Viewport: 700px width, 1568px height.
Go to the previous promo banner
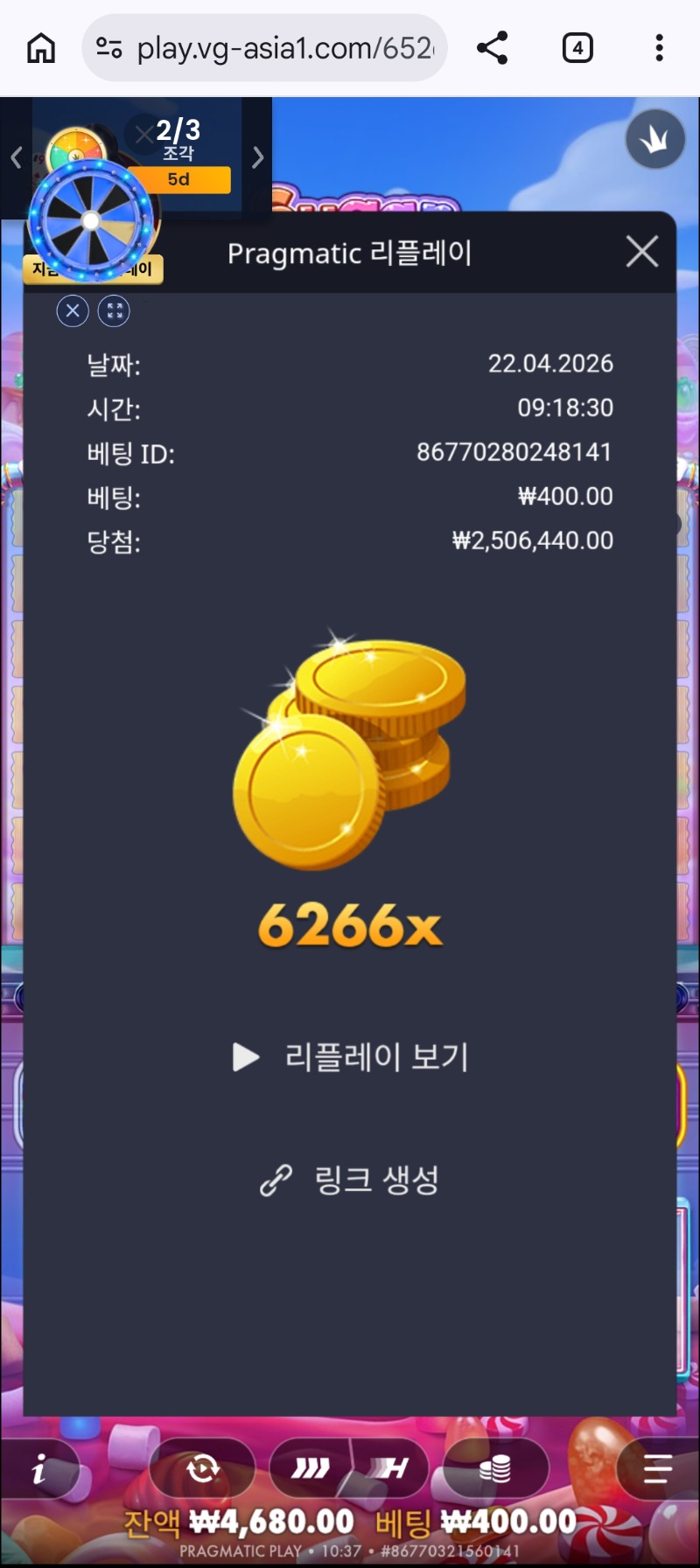pos(16,157)
